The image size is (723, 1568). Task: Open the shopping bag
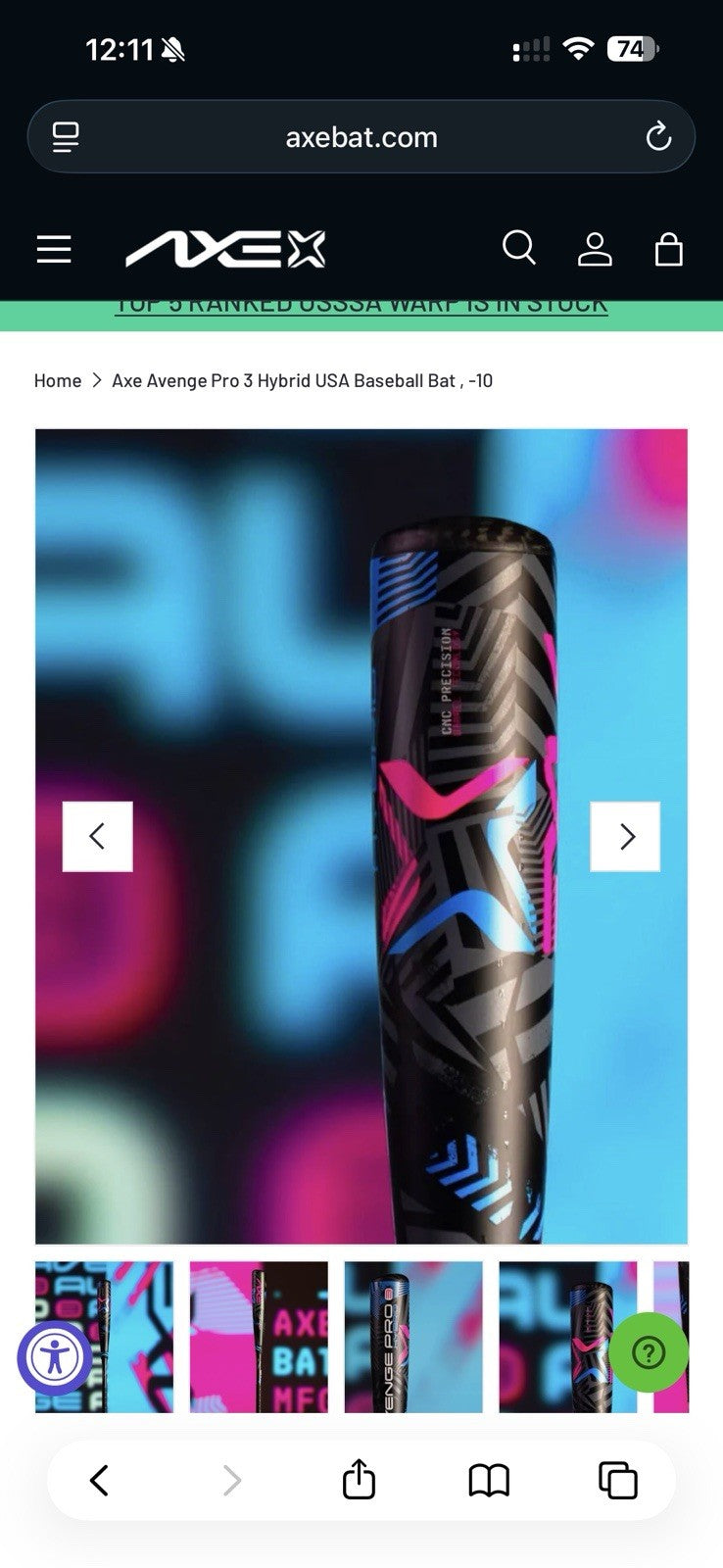[668, 249]
